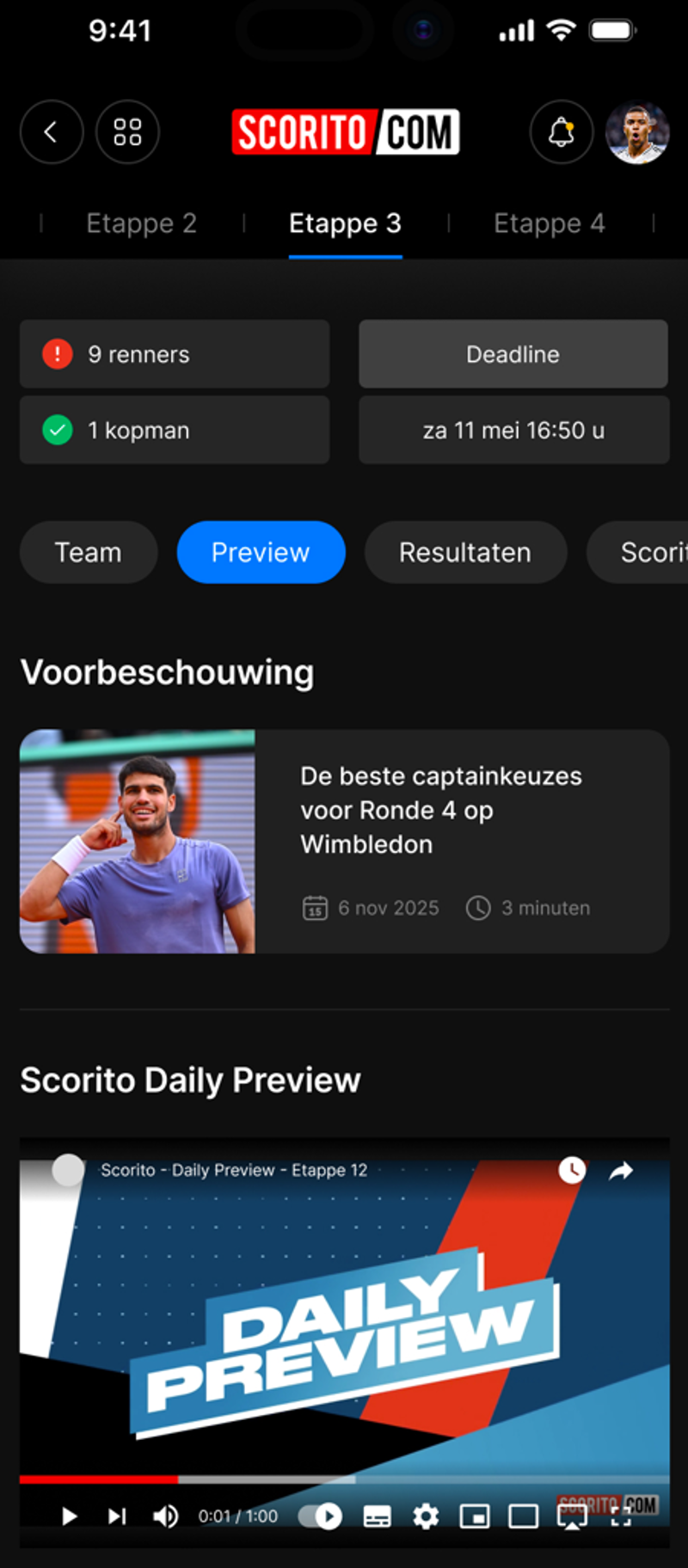Screen dimensions: 688x1568
Task: Open the video in miniplayer mode
Action: (476, 1517)
